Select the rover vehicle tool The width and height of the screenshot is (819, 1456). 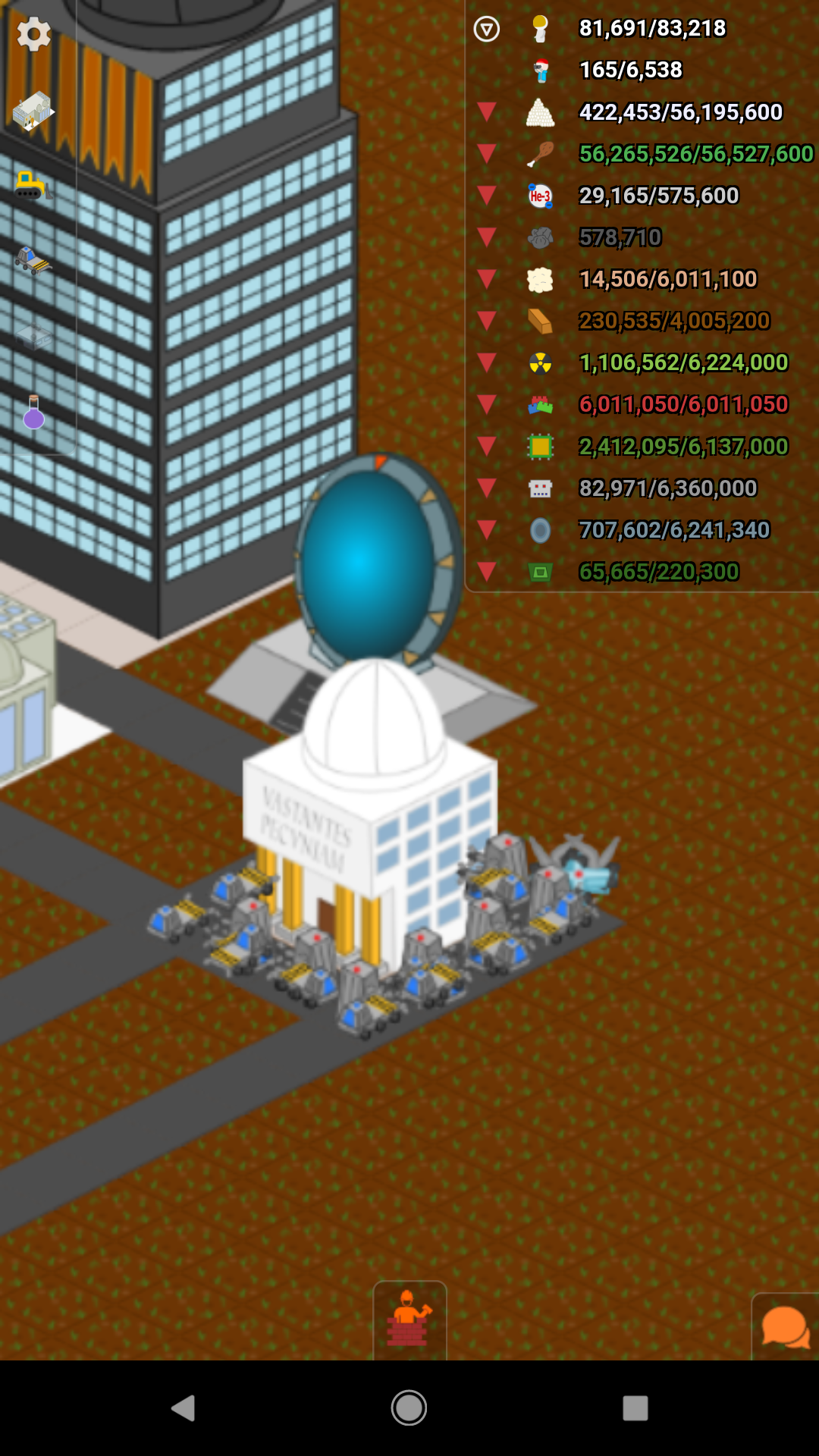click(33, 260)
